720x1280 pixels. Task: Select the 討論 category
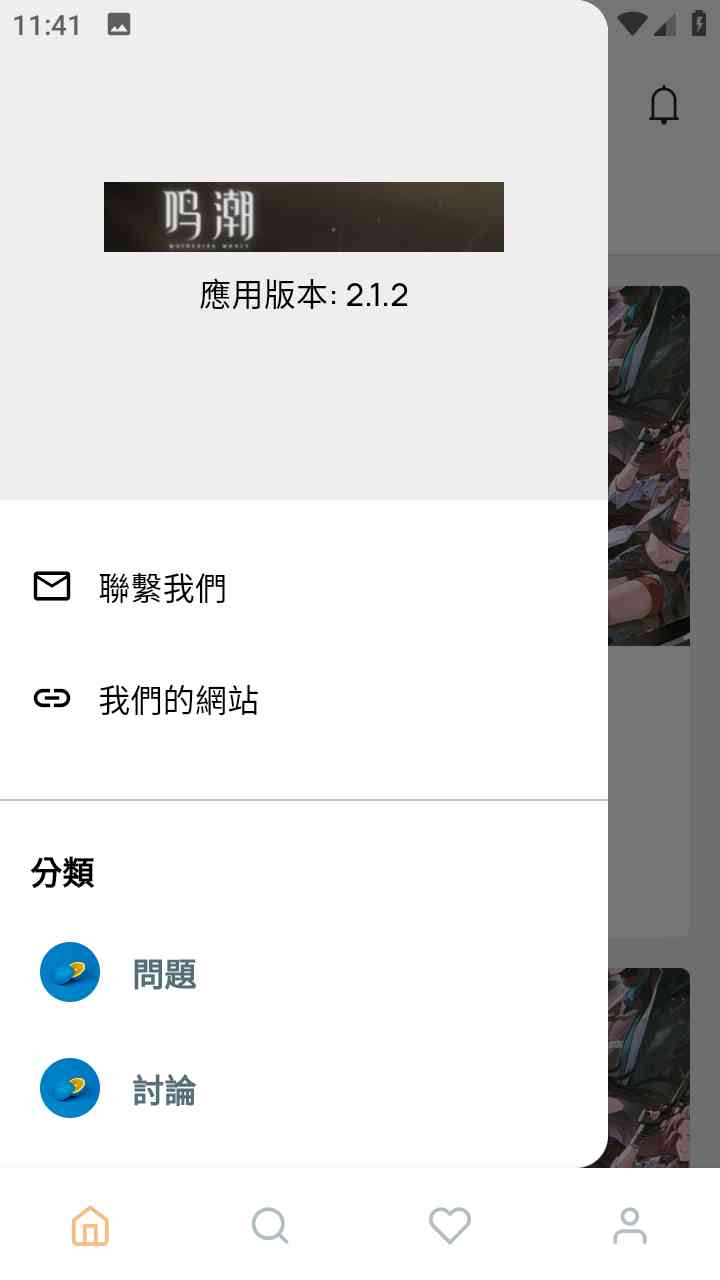(165, 1090)
